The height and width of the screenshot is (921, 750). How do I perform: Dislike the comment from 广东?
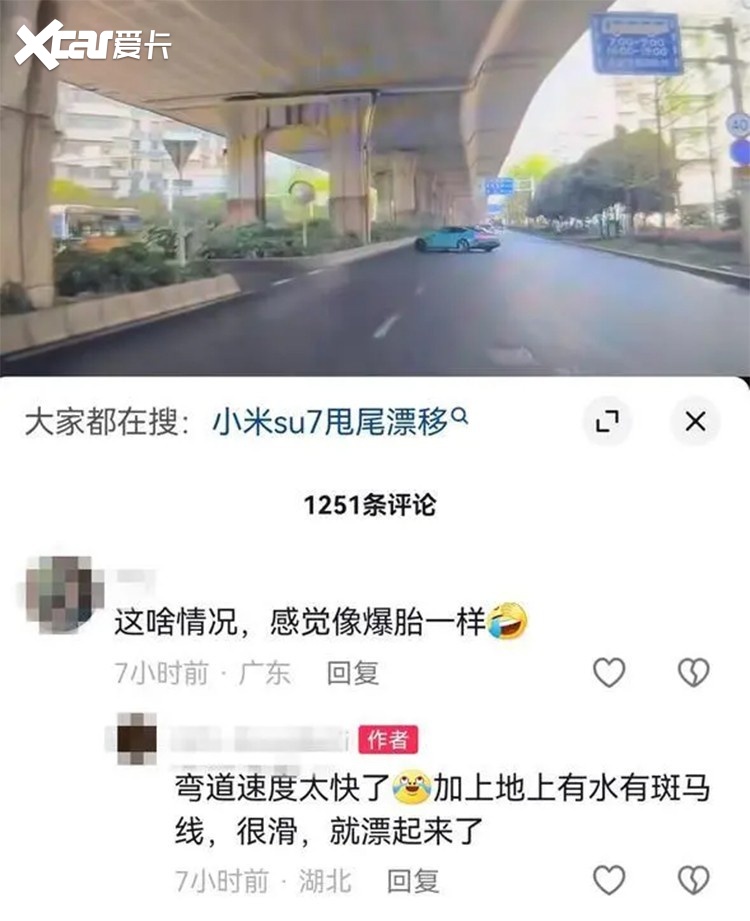pyautogui.click(x=694, y=673)
